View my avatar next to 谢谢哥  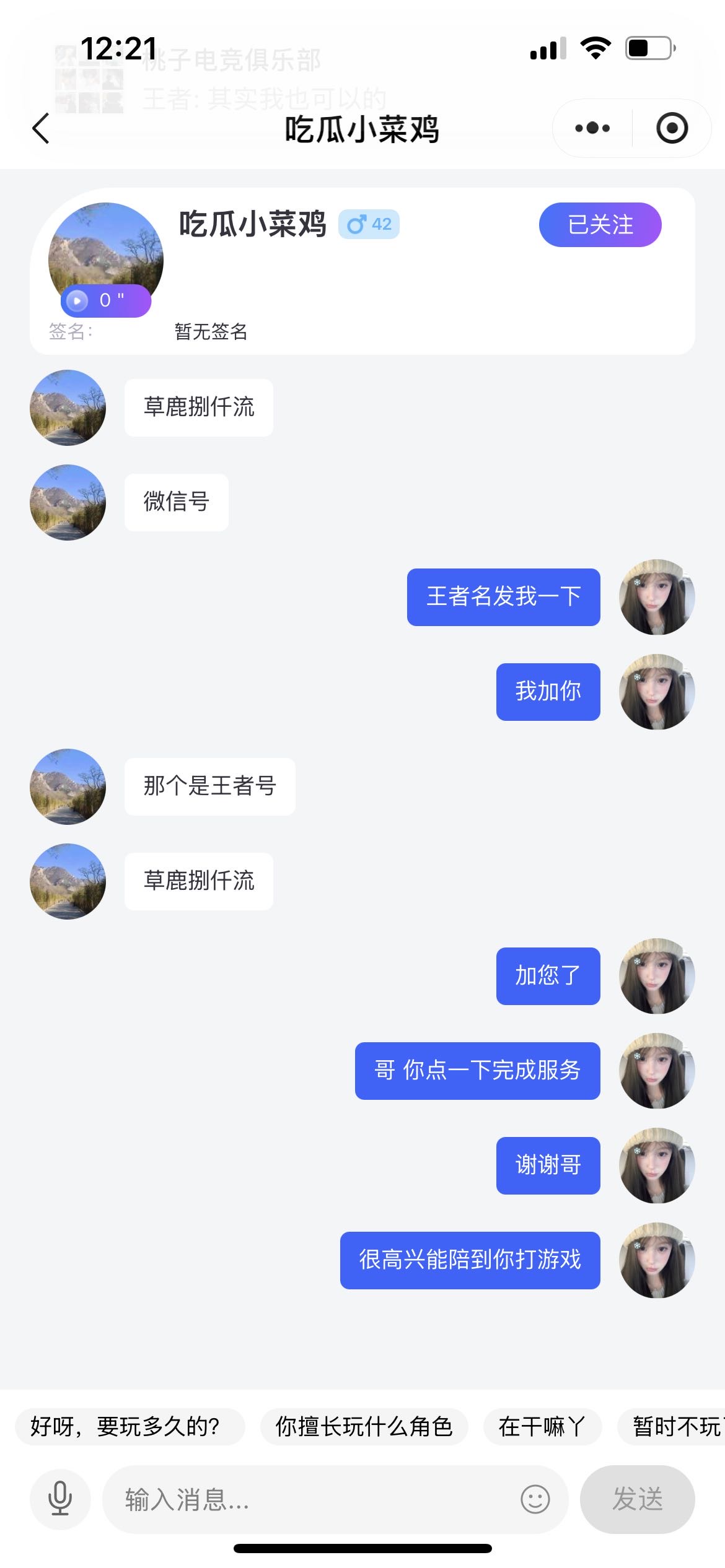tap(657, 1165)
